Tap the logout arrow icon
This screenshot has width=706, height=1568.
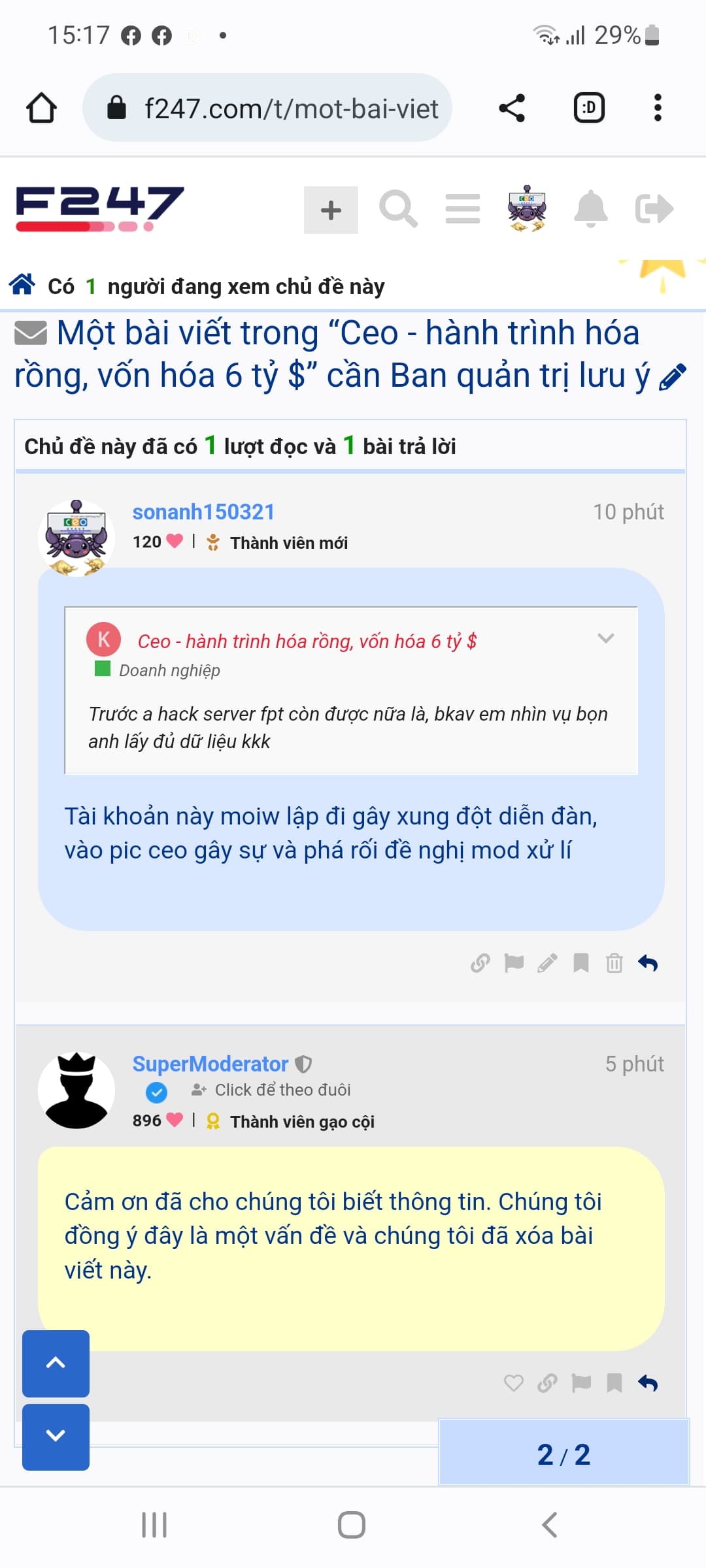[654, 209]
